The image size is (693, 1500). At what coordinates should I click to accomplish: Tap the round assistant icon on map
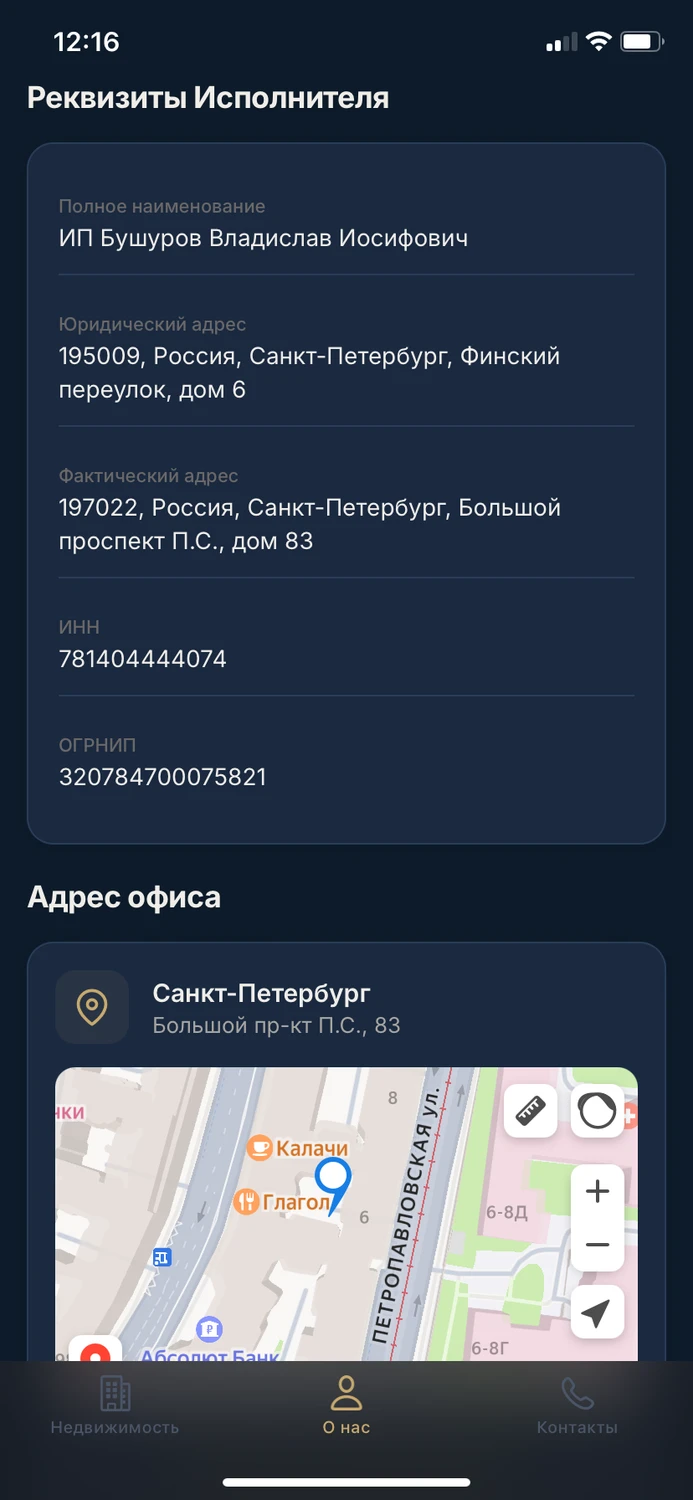[597, 1110]
